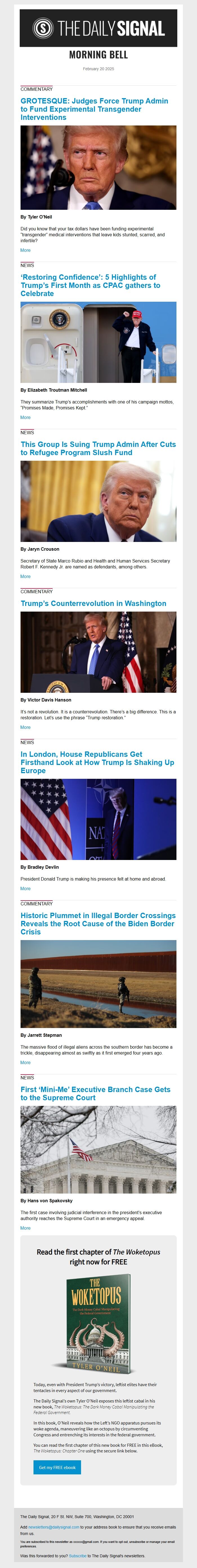Open the London House Republicans article headline
Screen dimensions: 197x1568
coord(97,762)
